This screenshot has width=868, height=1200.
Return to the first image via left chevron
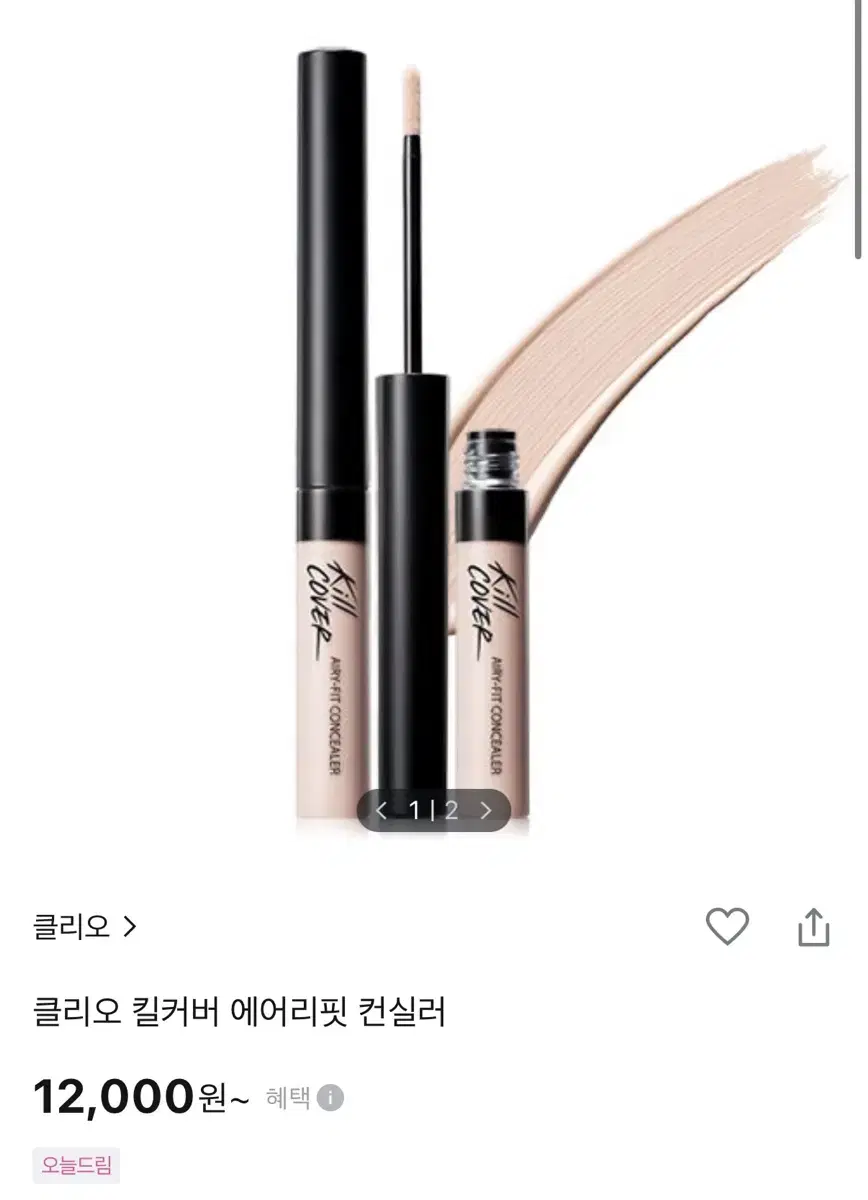(380, 811)
